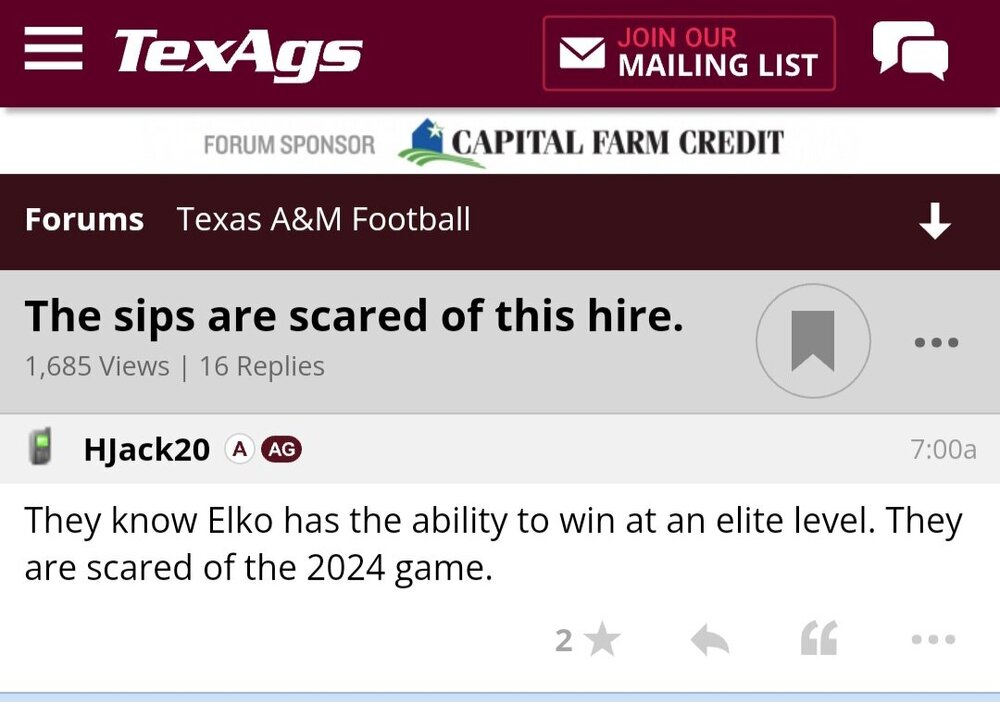Go to the Forums section
Screen dimensions: 1000x702
click(x=84, y=220)
